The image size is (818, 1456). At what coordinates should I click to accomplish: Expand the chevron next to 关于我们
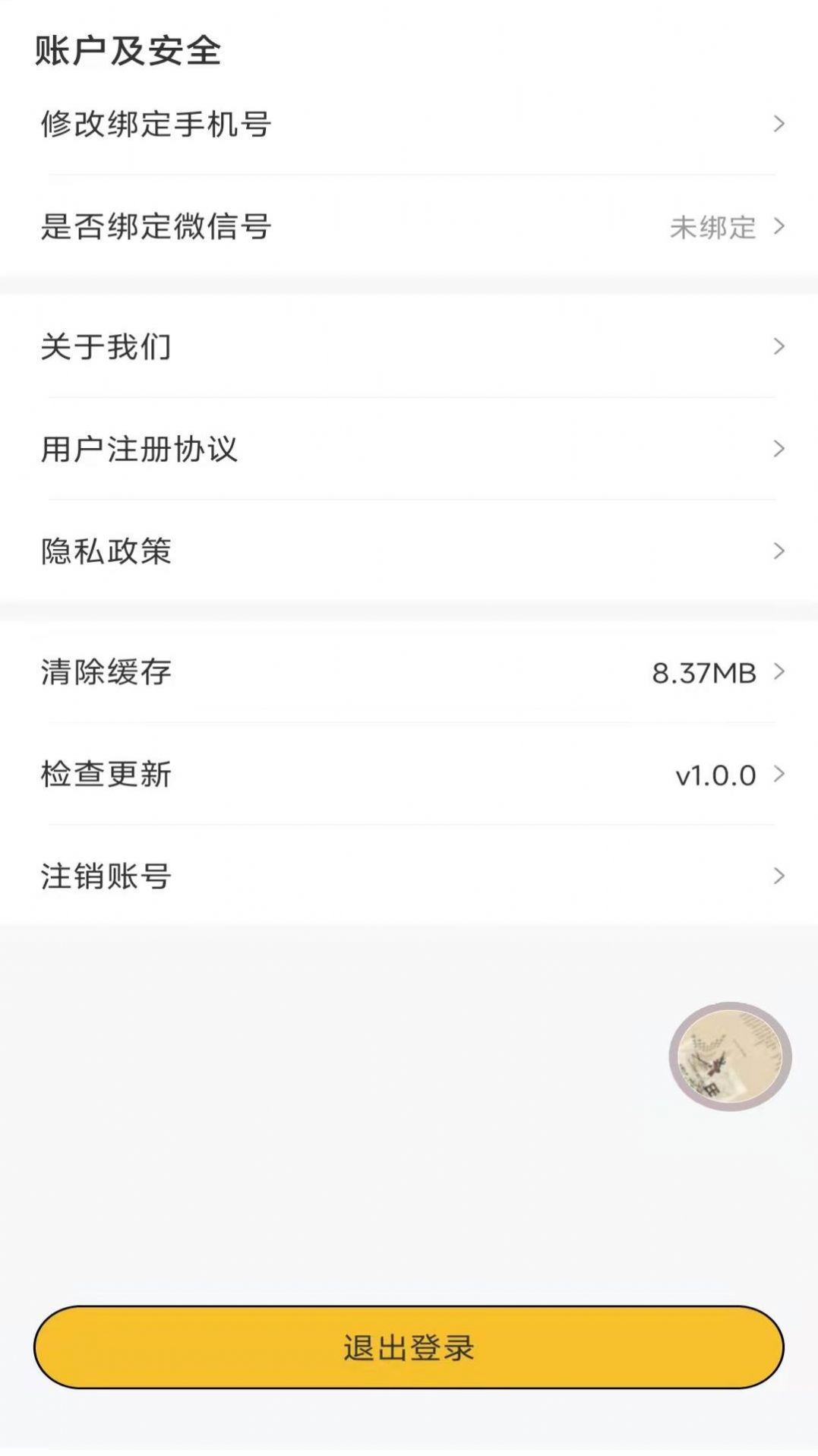[x=778, y=347]
